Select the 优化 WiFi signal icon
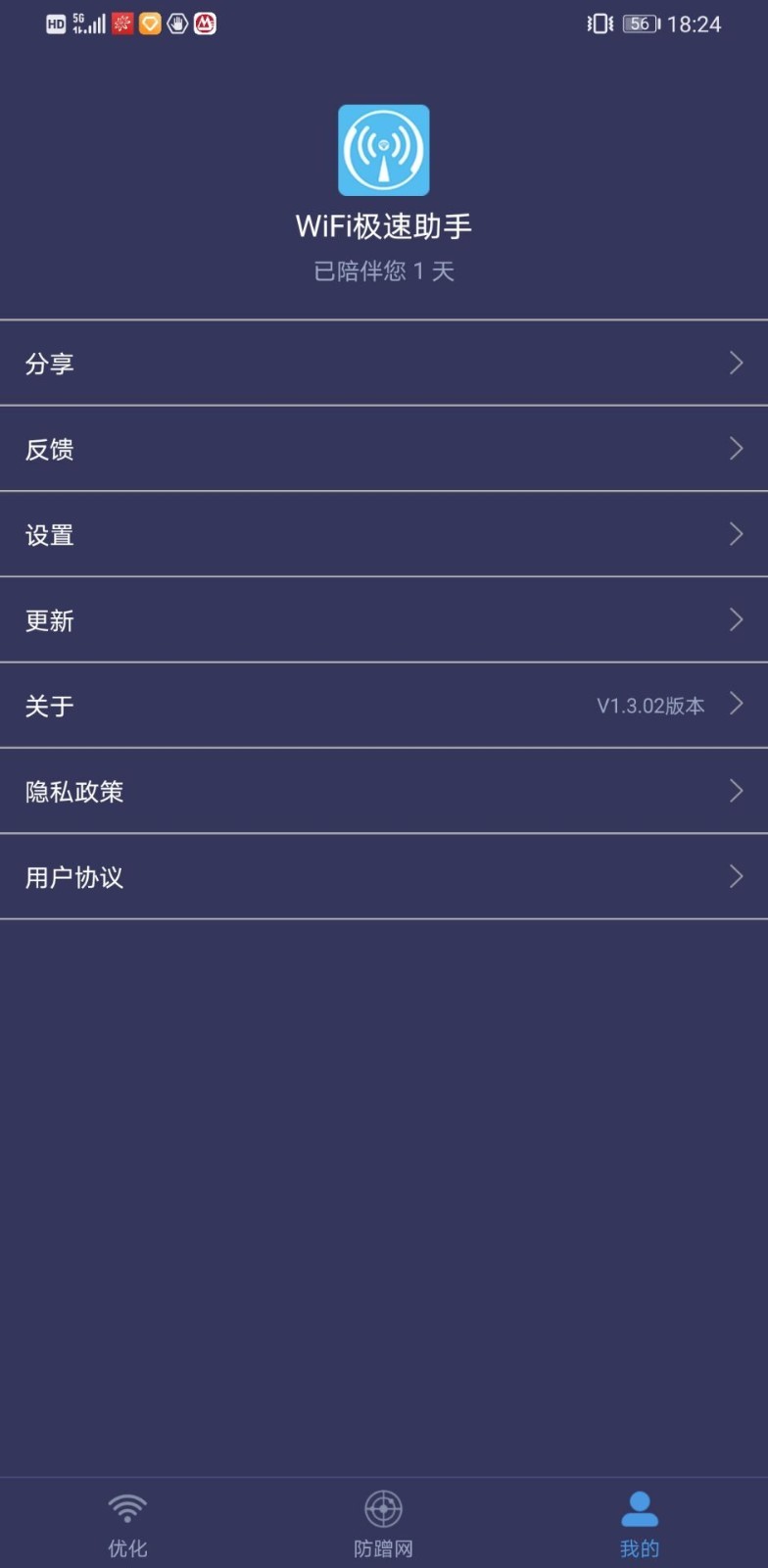The image size is (768, 1568). pyautogui.click(x=127, y=1507)
